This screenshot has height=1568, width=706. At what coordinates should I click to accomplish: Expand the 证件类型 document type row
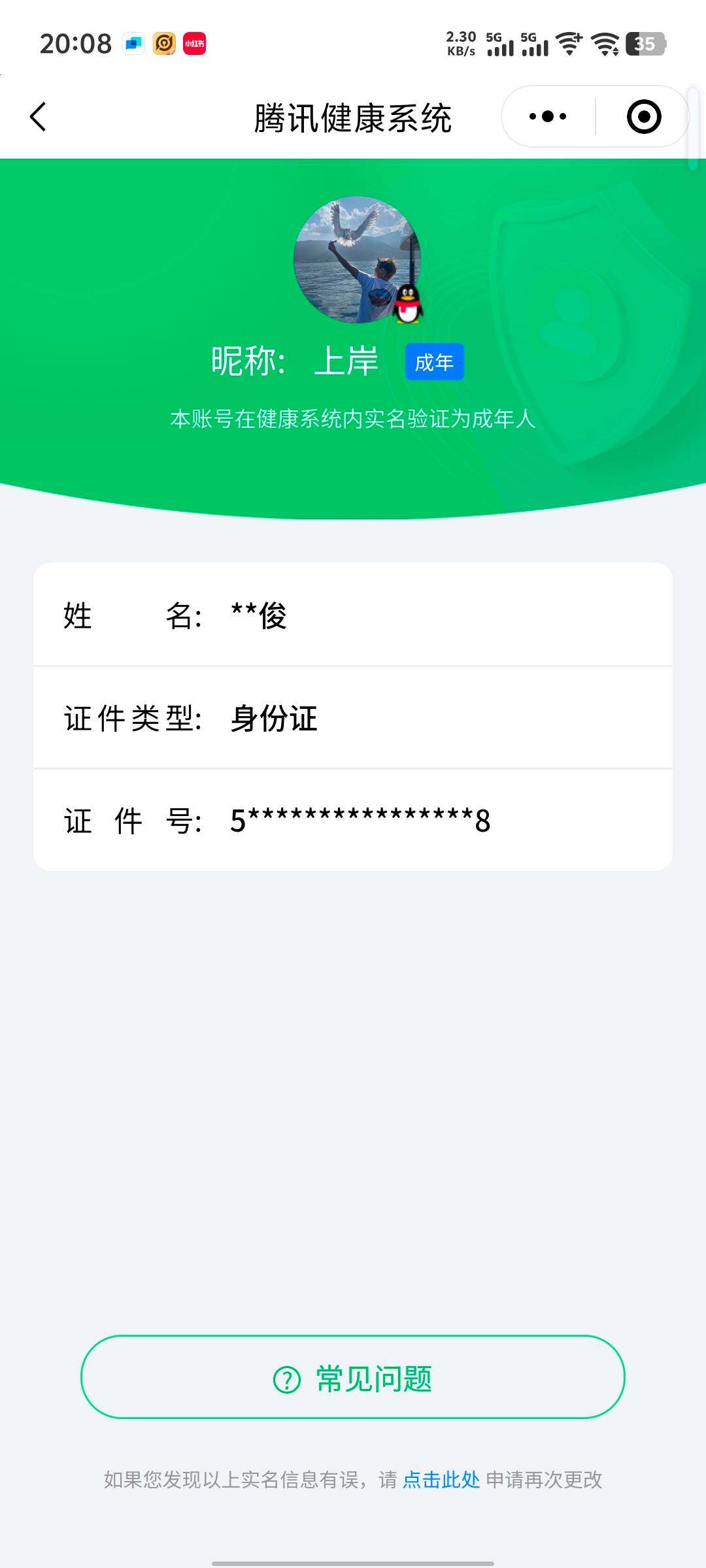(x=353, y=719)
